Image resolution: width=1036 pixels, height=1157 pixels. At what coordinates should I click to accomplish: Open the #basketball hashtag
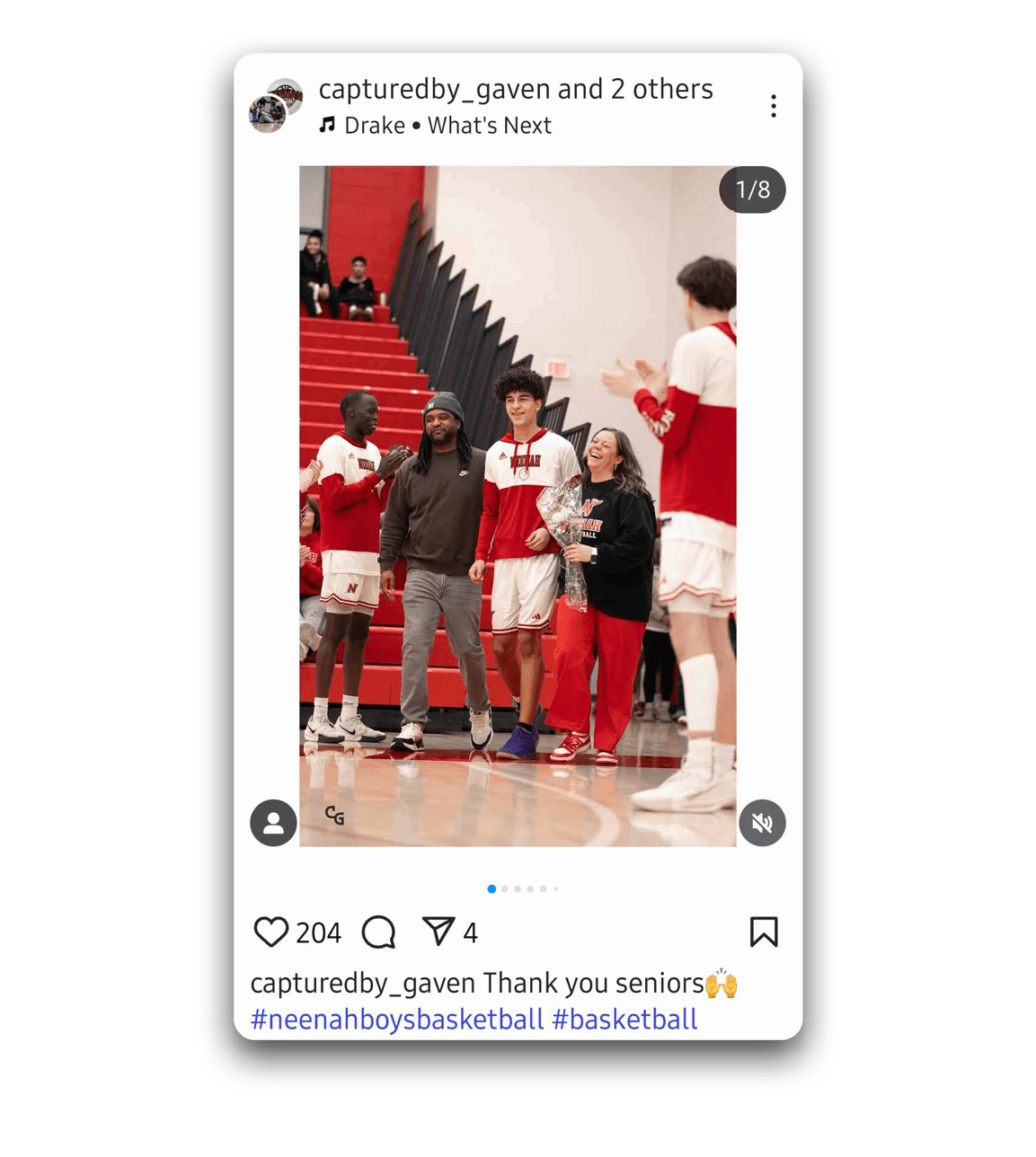(x=624, y=1020)
